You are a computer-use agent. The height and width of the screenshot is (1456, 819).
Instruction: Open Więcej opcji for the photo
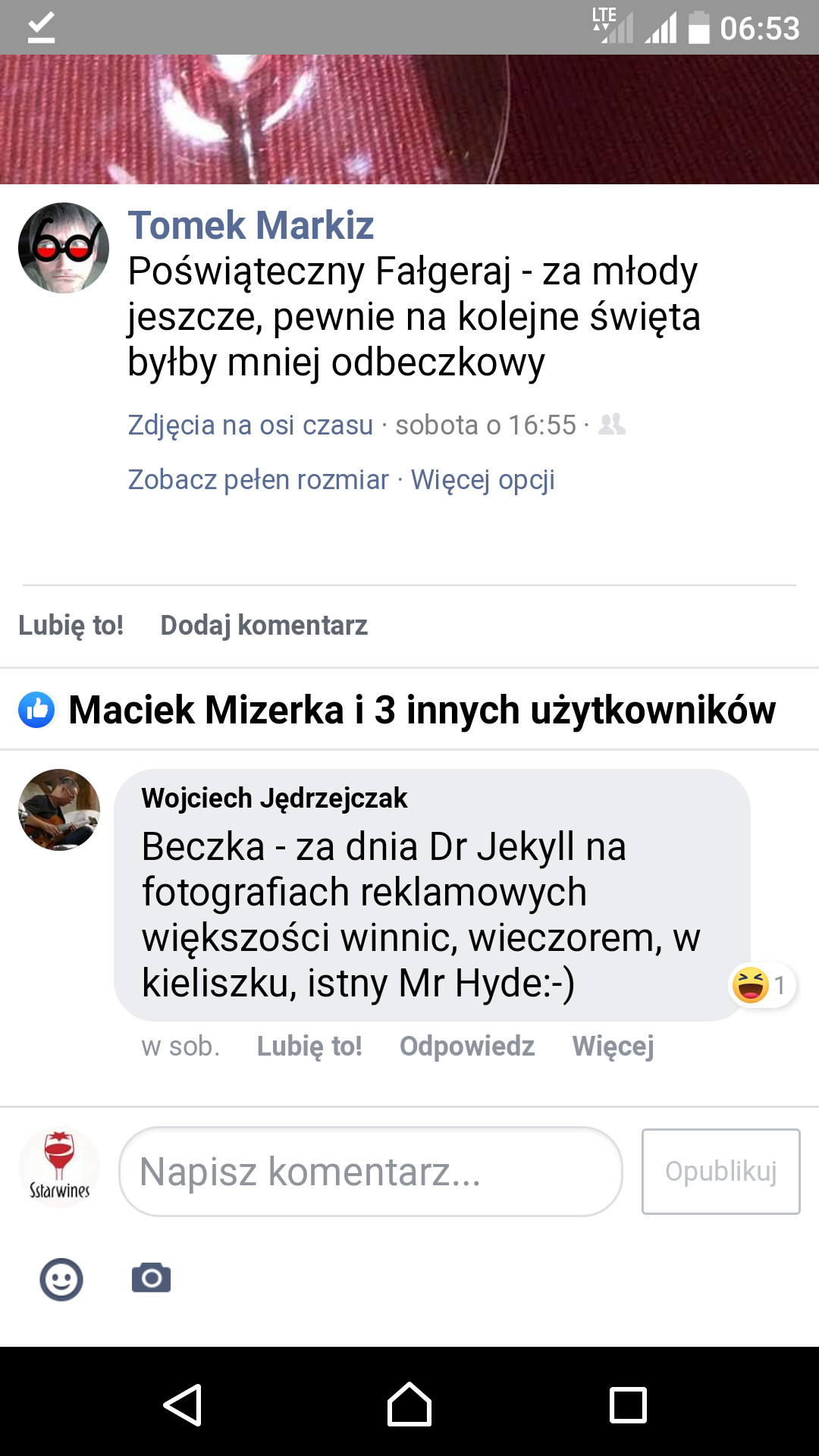point(482,479)
